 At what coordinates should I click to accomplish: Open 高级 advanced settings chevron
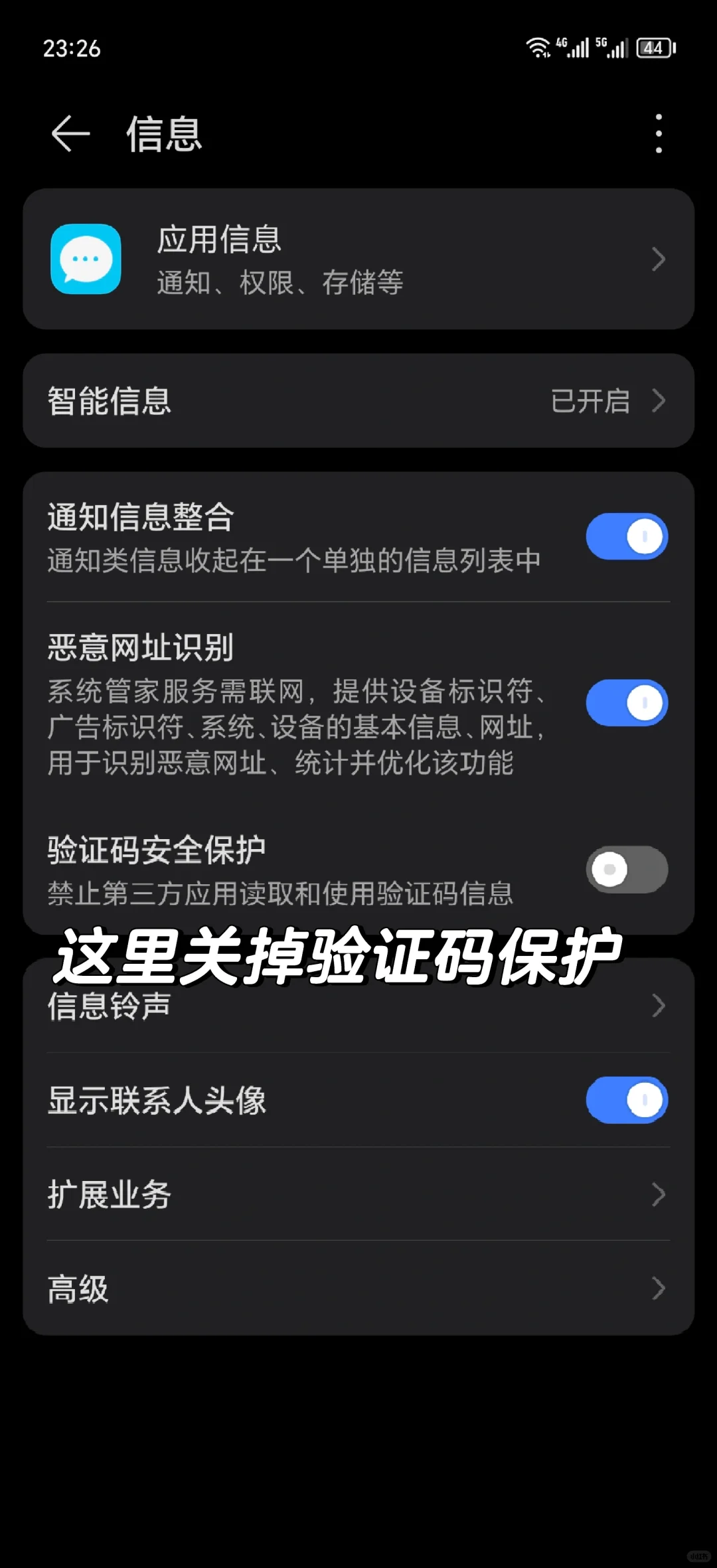point(658,1288)
